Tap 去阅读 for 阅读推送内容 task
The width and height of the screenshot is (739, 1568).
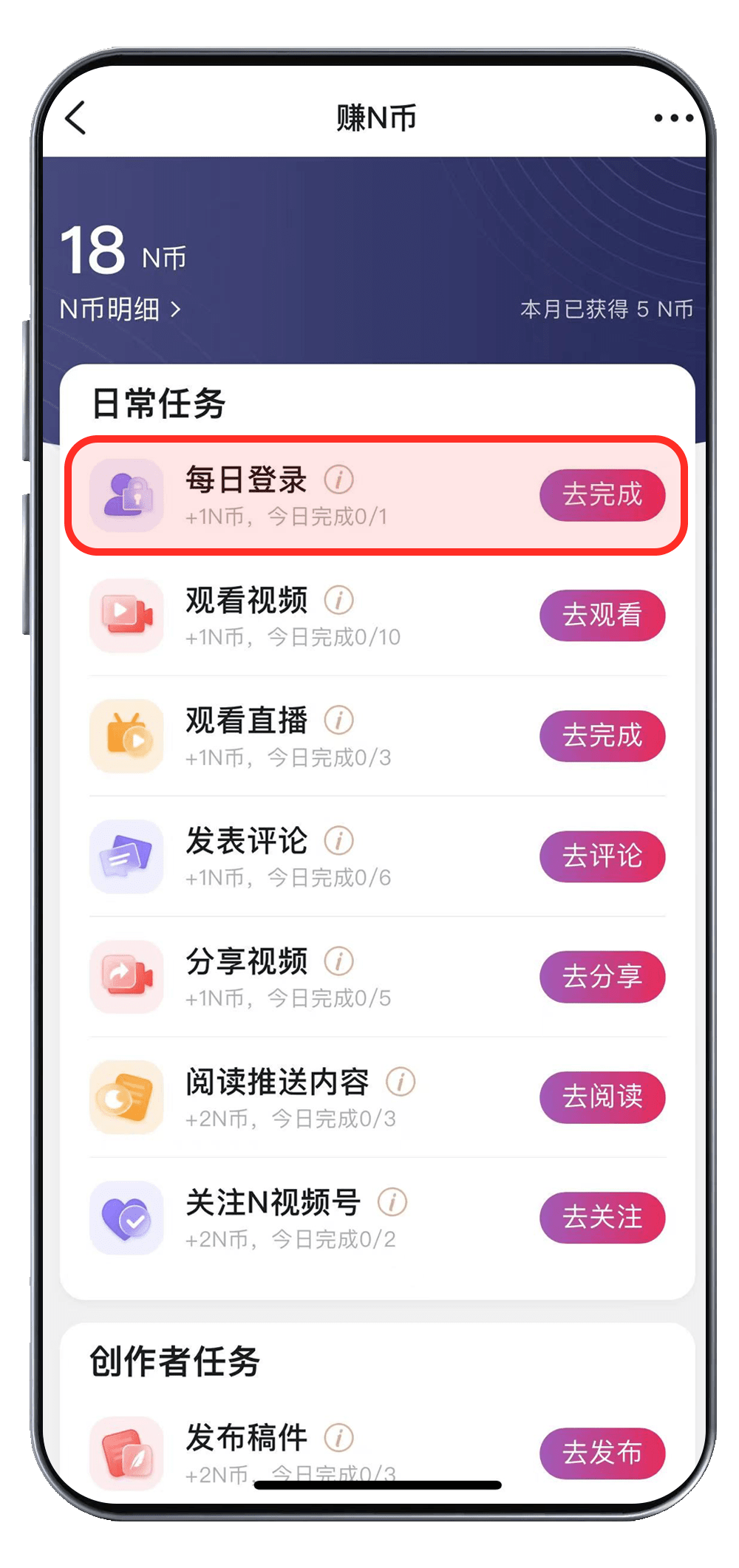[602, 1097]
